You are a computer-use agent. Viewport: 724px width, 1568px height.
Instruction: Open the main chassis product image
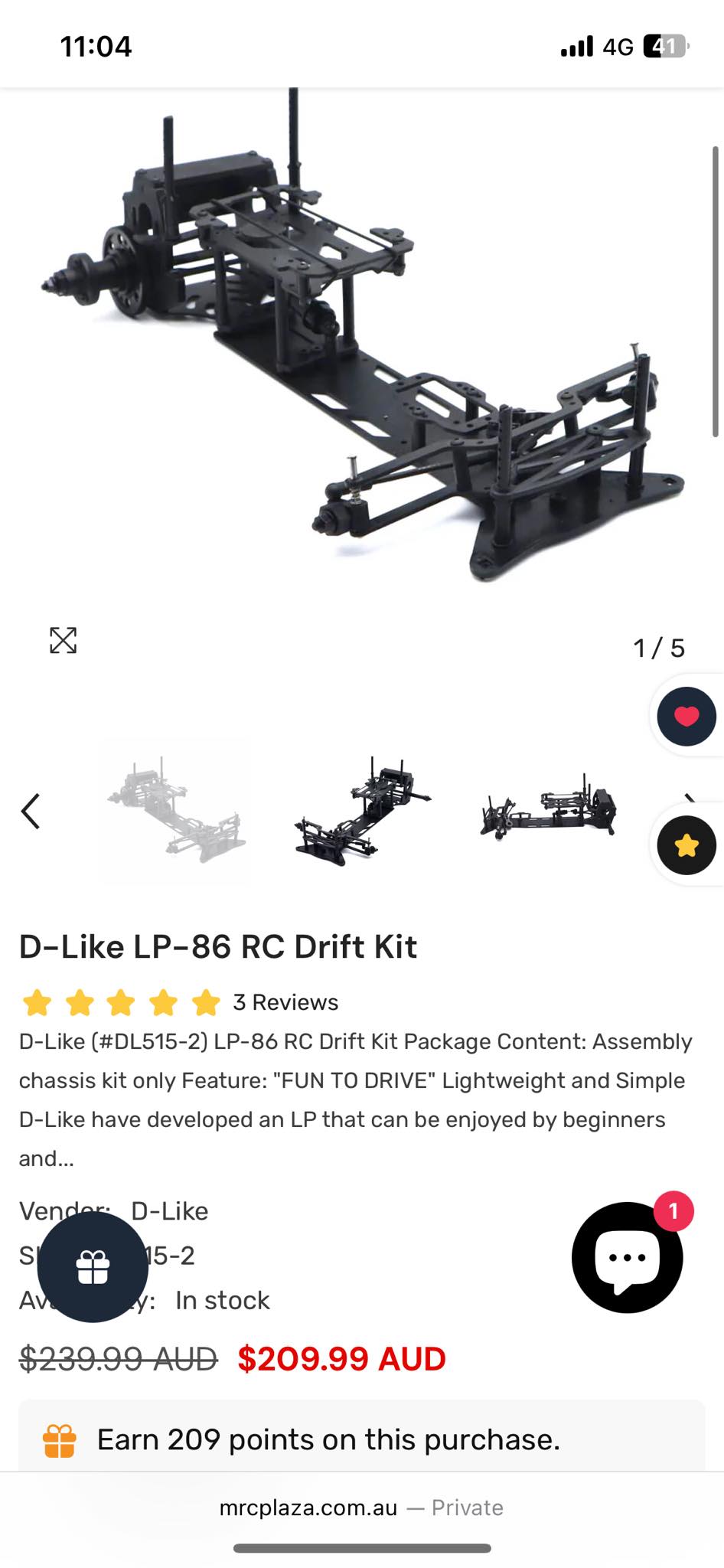(362, 337)
